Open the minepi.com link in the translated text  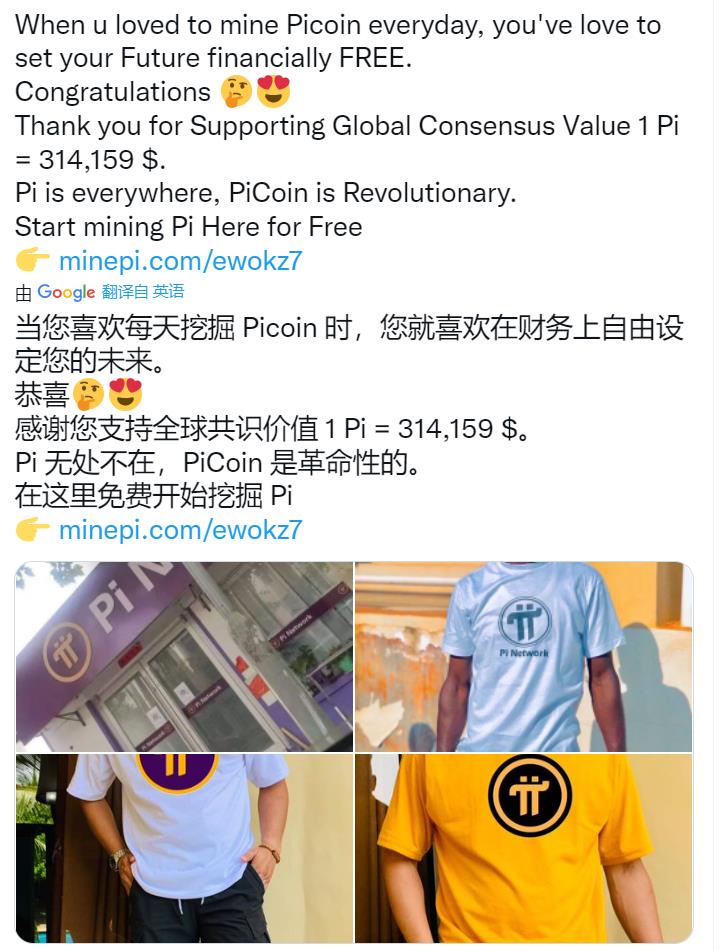180,529
